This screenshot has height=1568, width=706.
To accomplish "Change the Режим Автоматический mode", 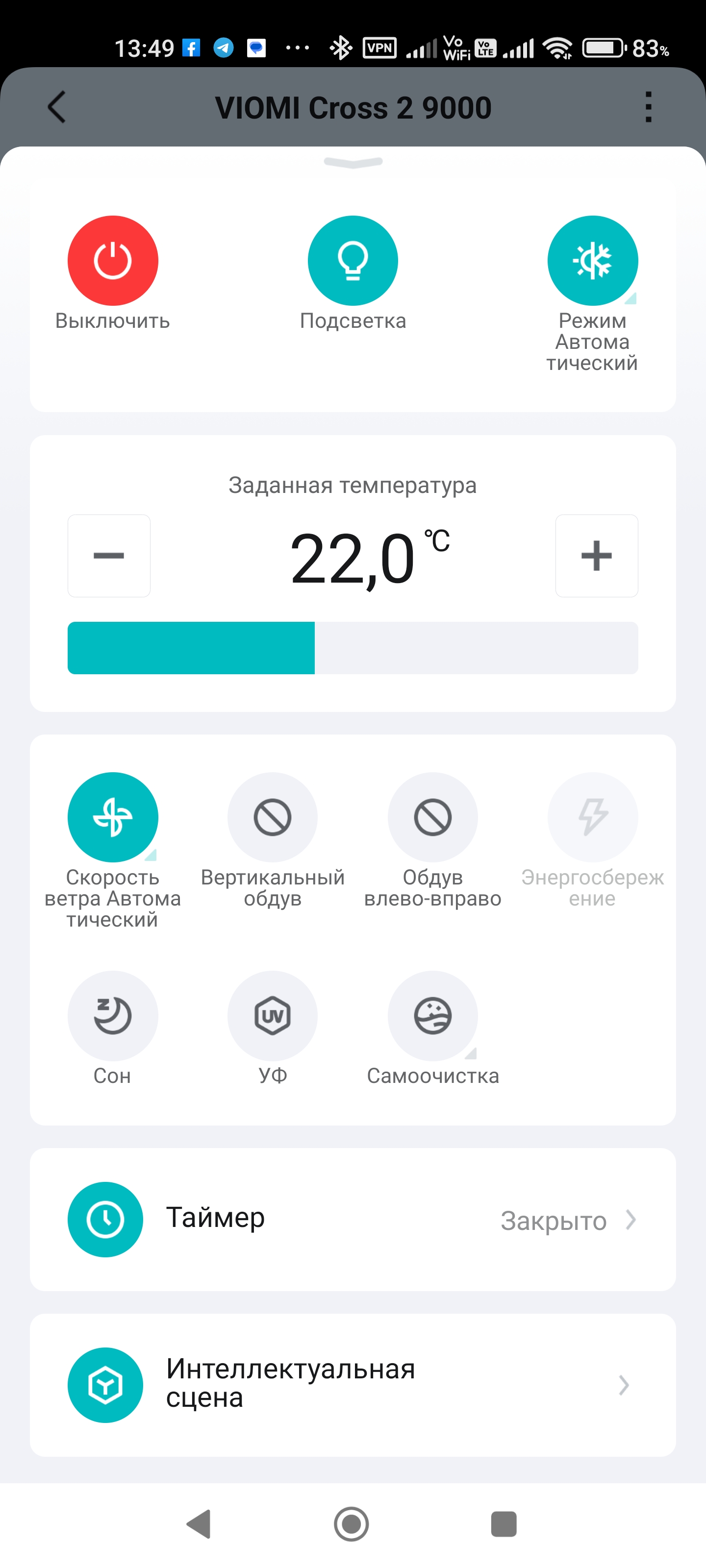I will click(592, 261).
